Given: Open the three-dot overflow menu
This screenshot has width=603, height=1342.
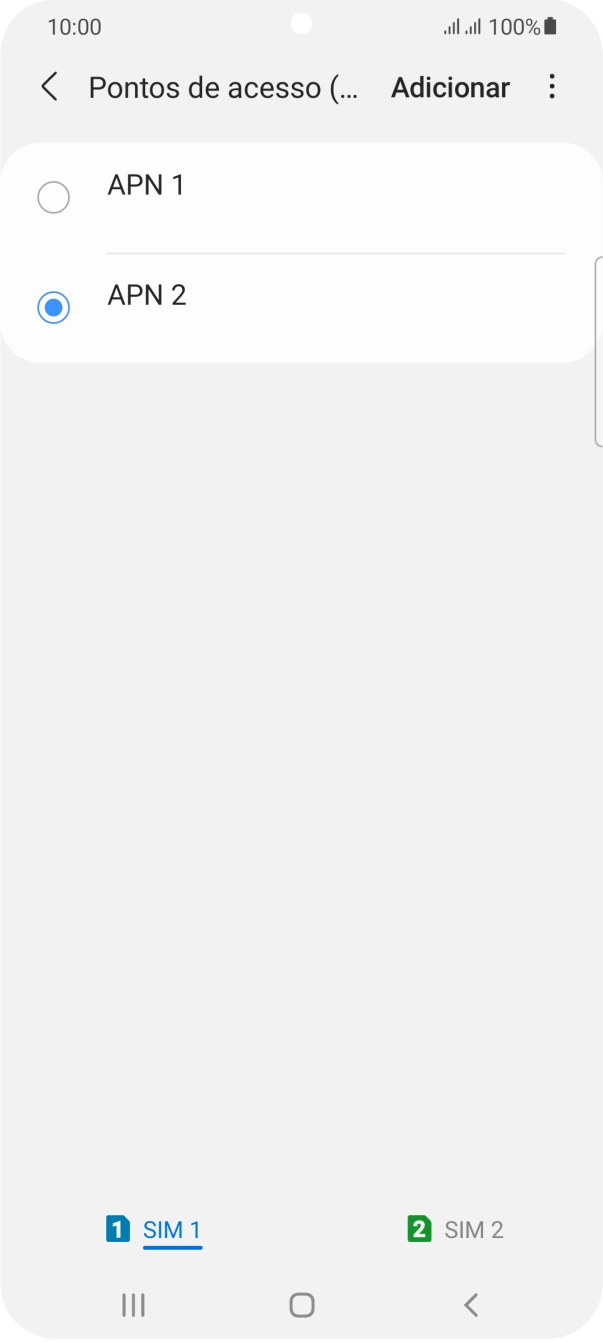Looking at the screenshot, I should coord(552,87).
